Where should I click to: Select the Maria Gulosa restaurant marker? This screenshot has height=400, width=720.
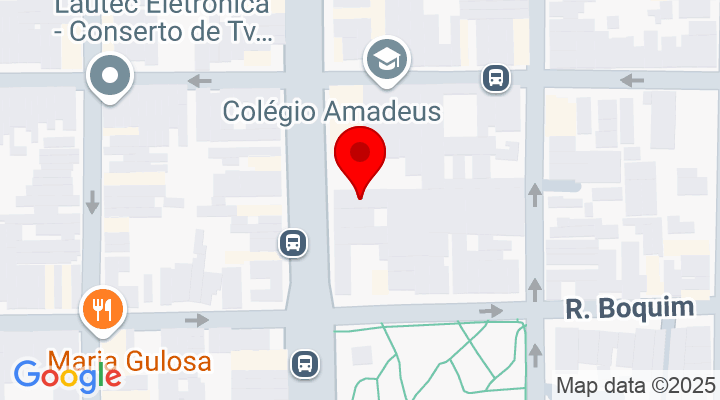coord(103,309)
